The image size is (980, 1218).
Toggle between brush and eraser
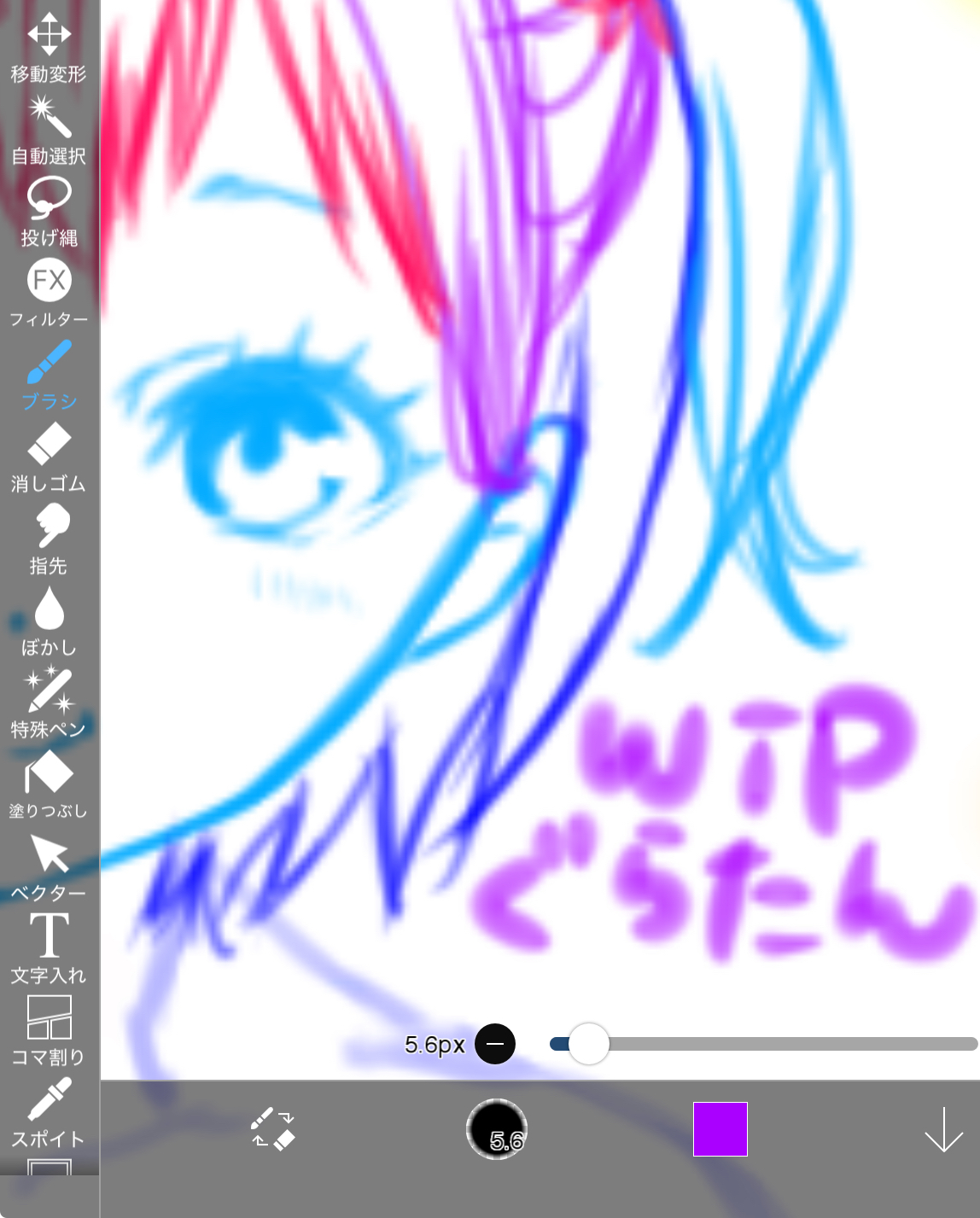point(272,1128)
